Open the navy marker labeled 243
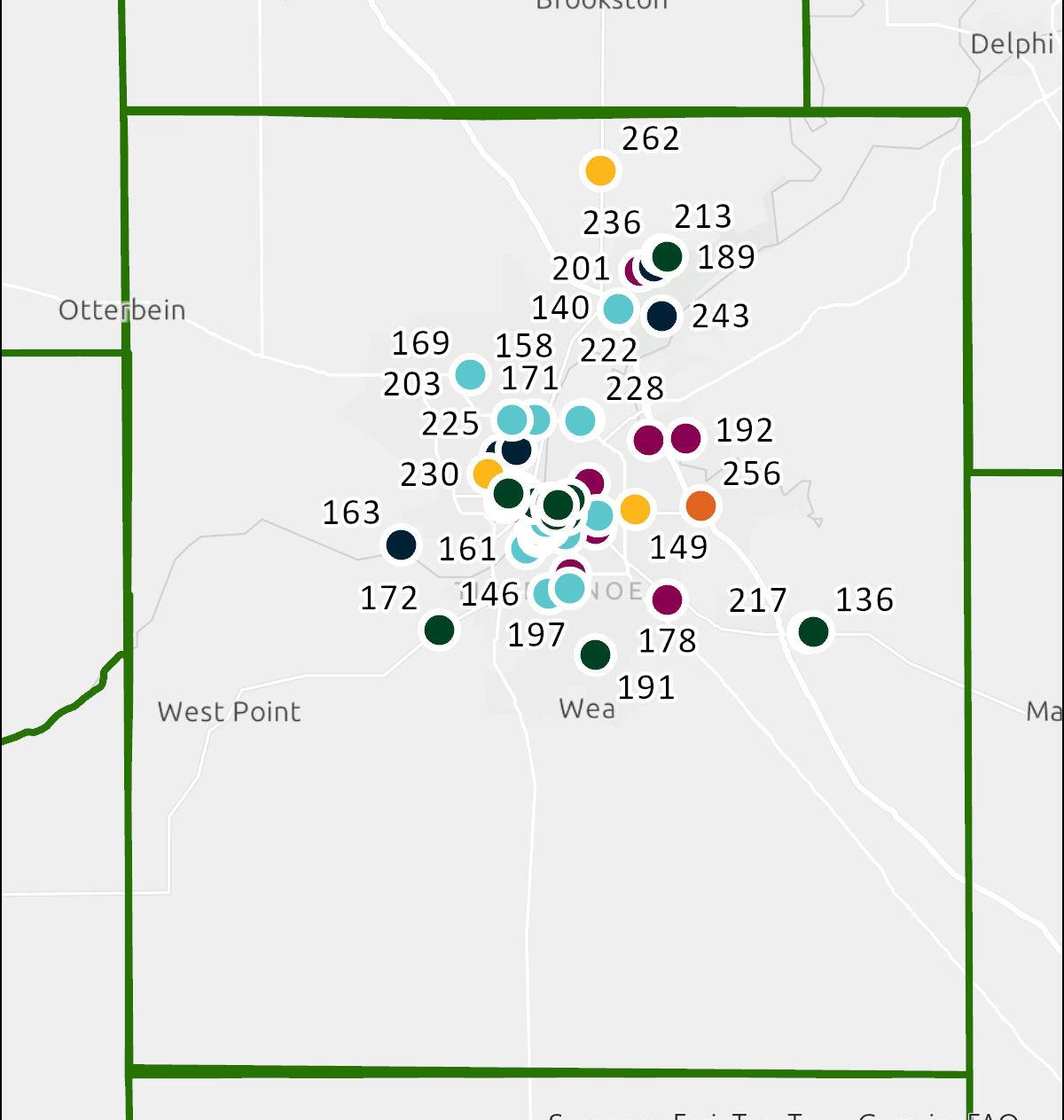1064x1120 pixels. pos(661,316)
